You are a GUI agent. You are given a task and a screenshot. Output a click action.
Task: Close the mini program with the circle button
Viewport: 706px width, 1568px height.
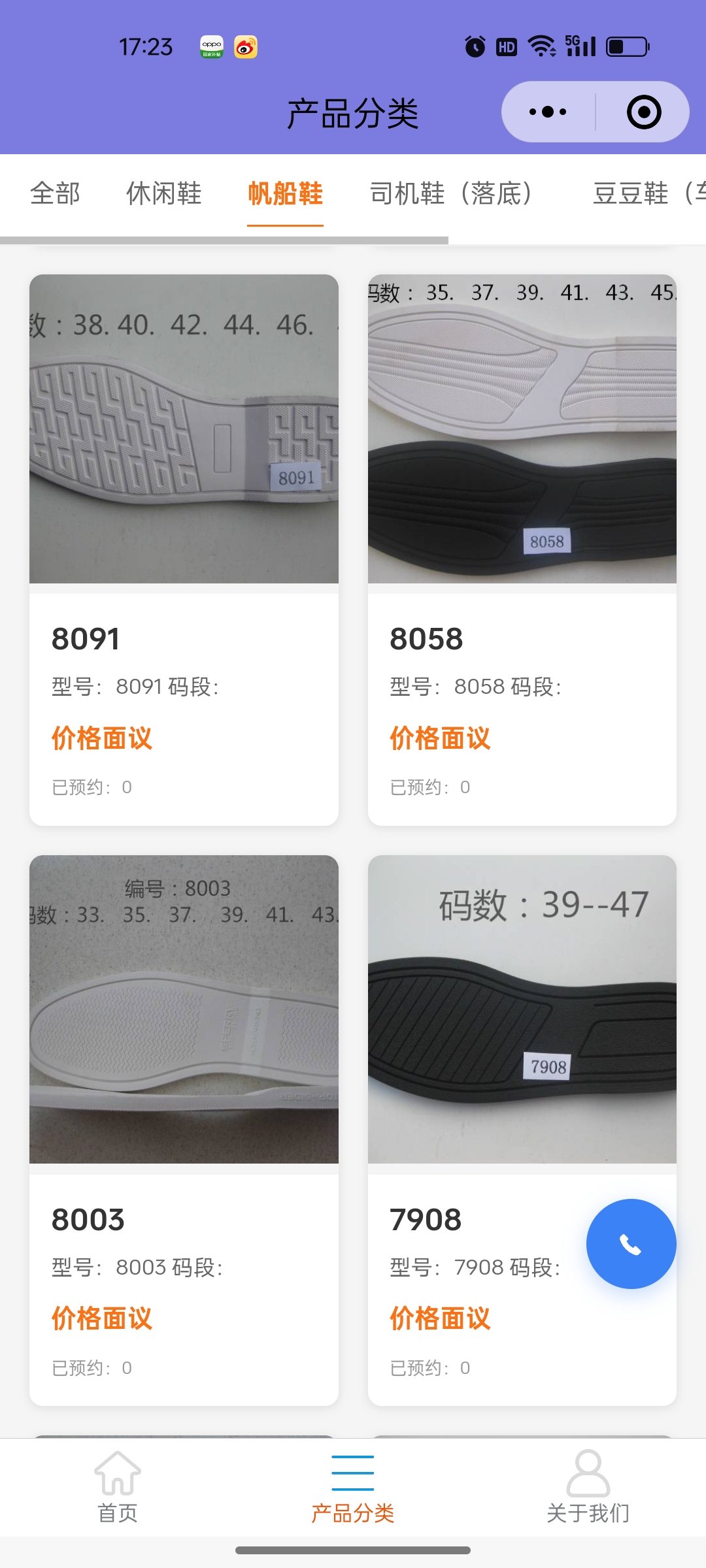click(644, 112)
